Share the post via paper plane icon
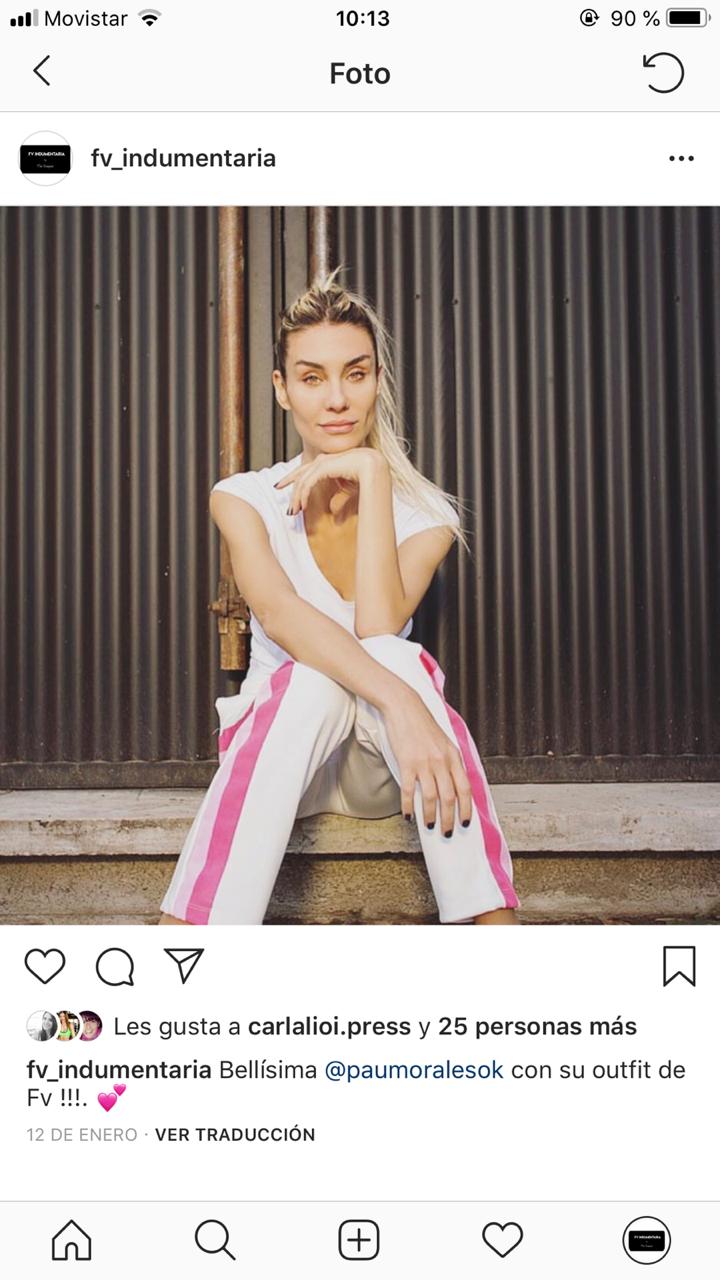Viewport: 720px width, 1280px height. tap(184, 966)
